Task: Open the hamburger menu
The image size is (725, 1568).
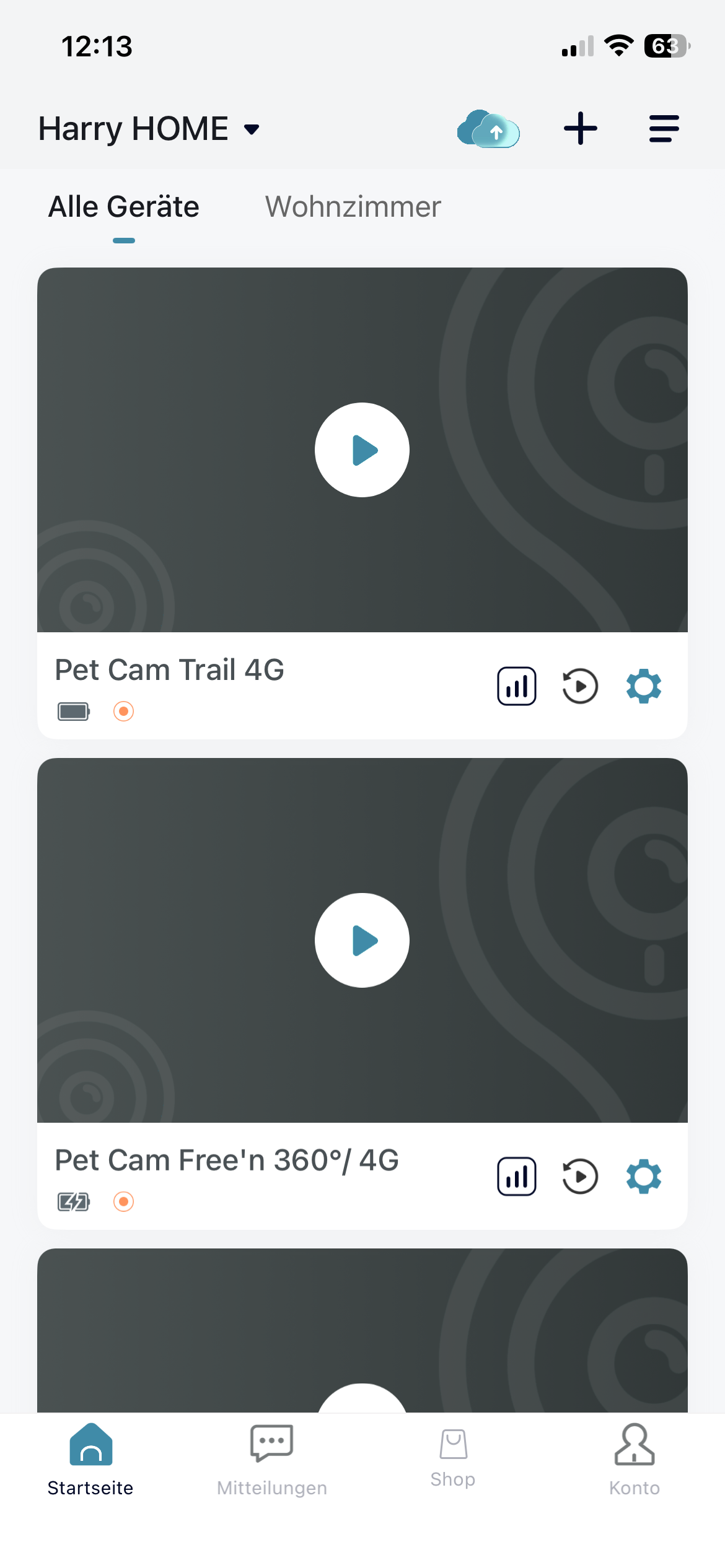Action: [x=664, y=129]
